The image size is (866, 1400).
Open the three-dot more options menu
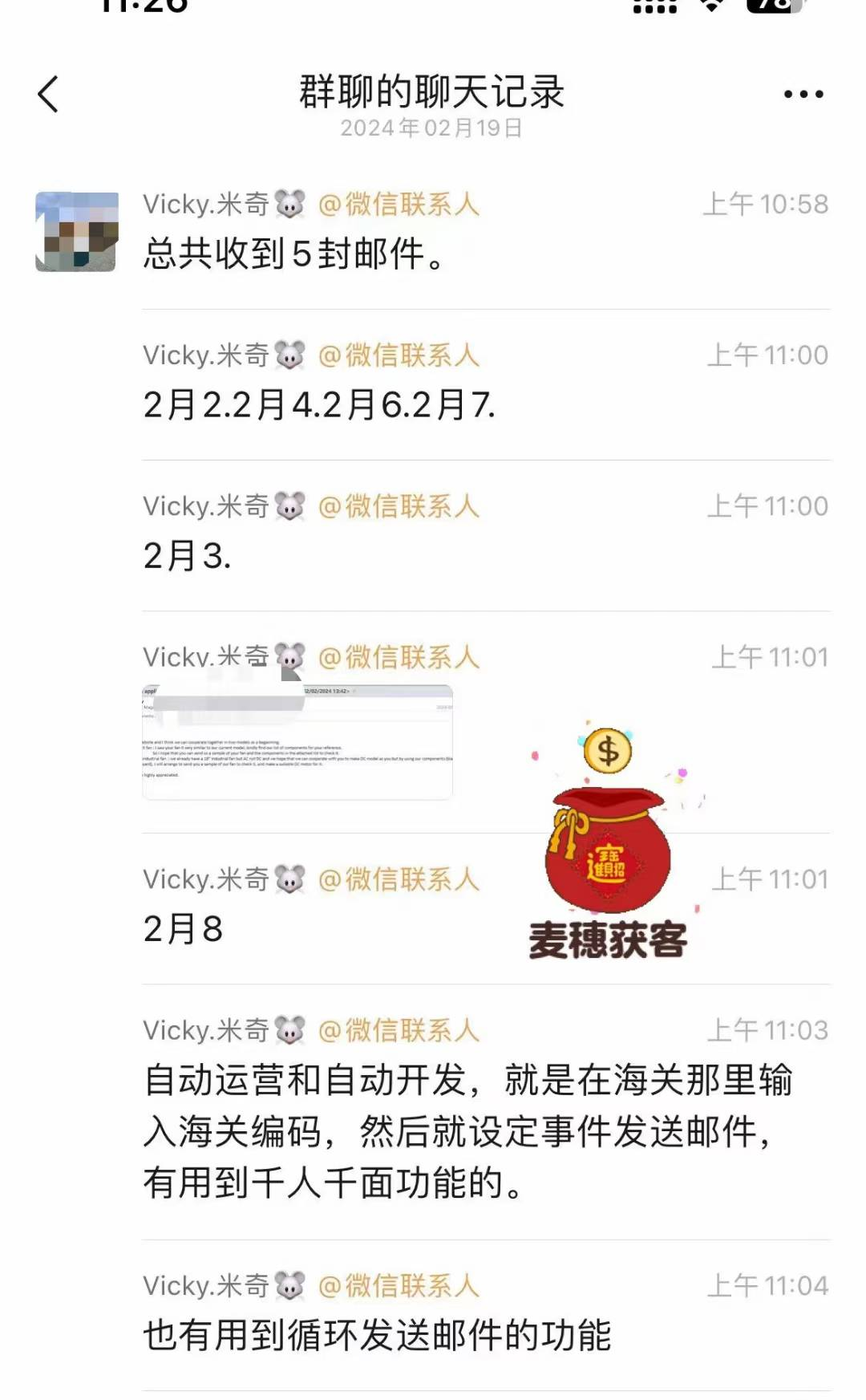coord(803,94)
